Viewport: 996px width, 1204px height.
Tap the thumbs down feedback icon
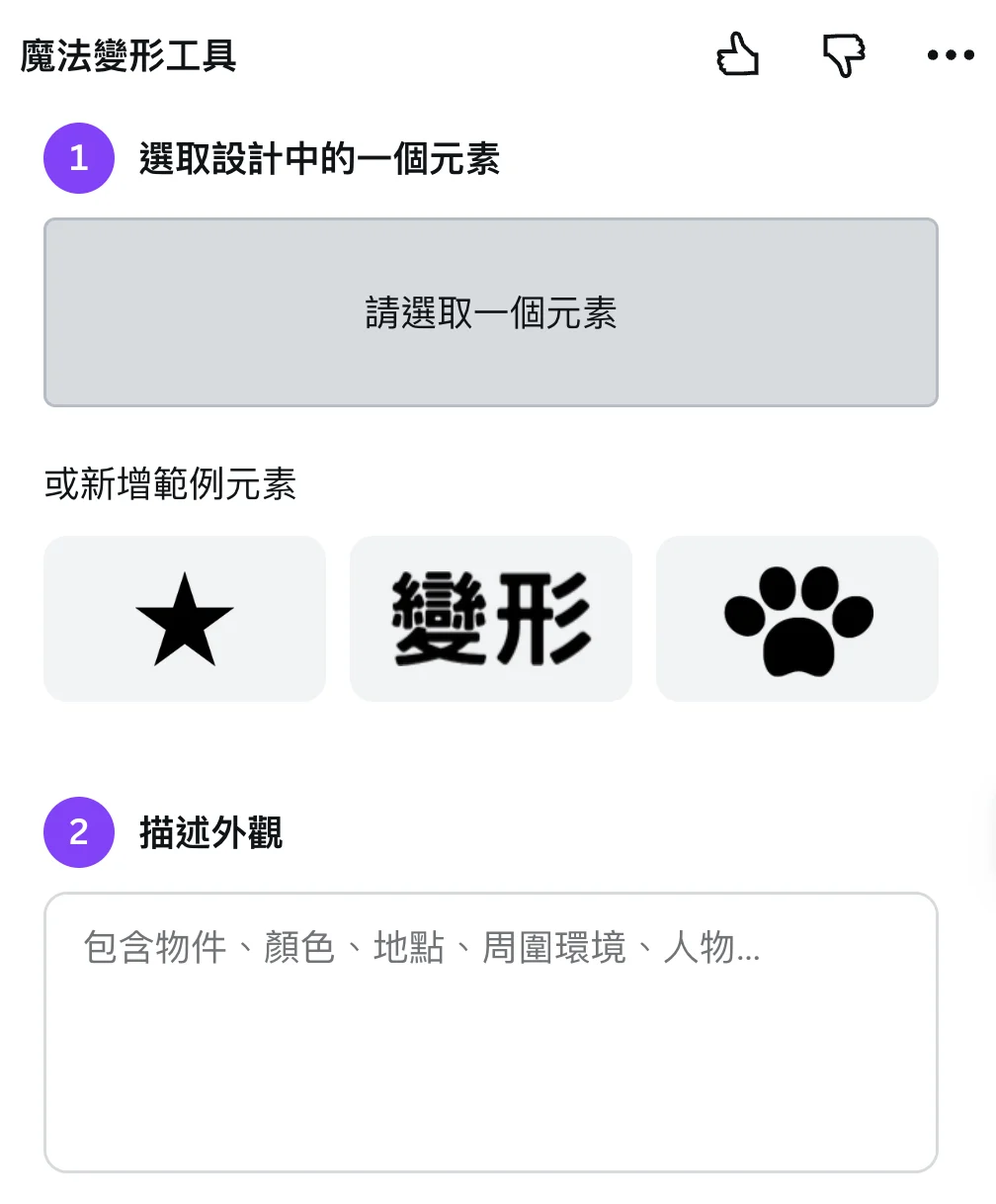[x=844, y=55]
